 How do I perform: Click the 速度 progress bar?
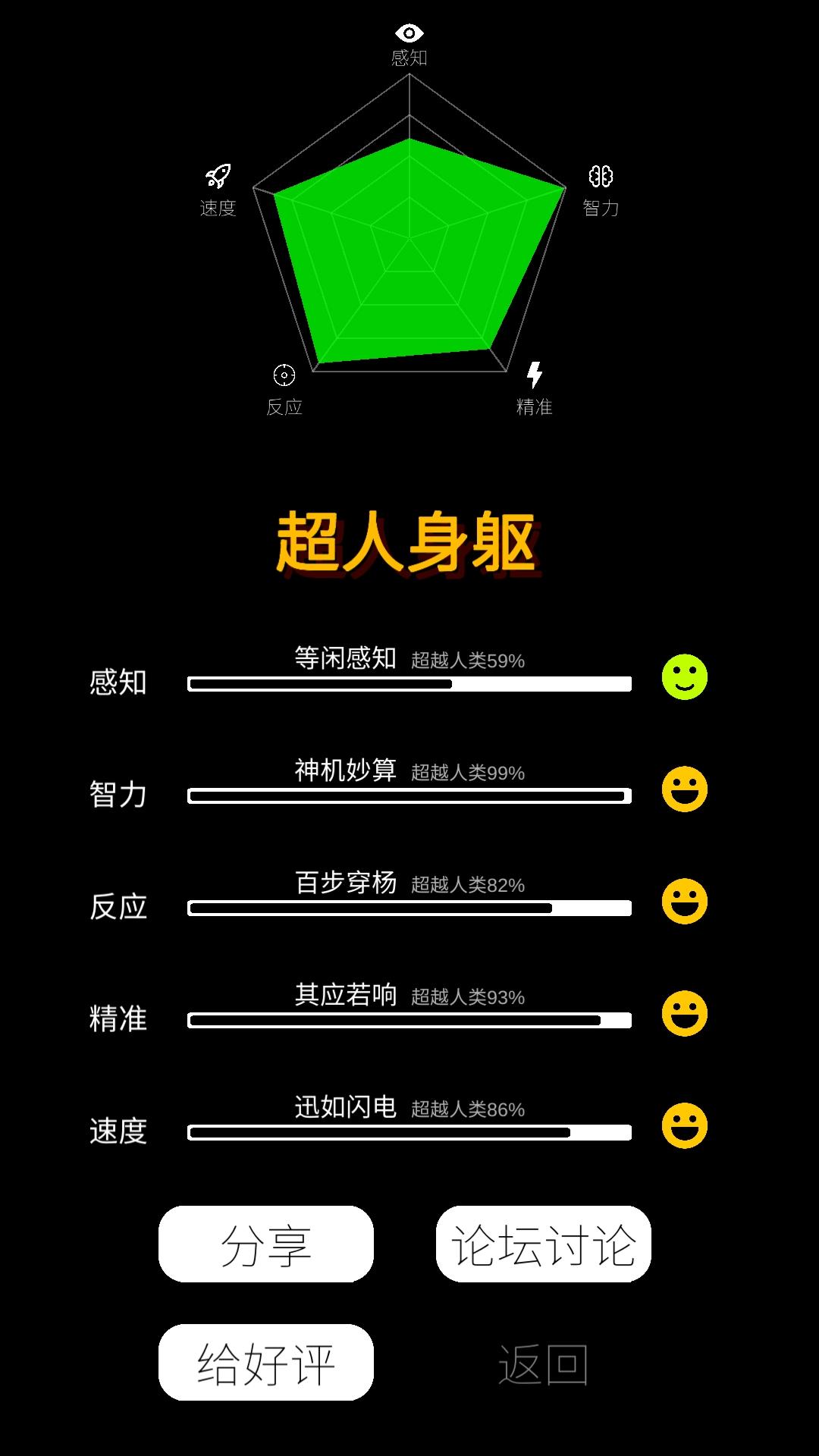tap(409, 1133)
